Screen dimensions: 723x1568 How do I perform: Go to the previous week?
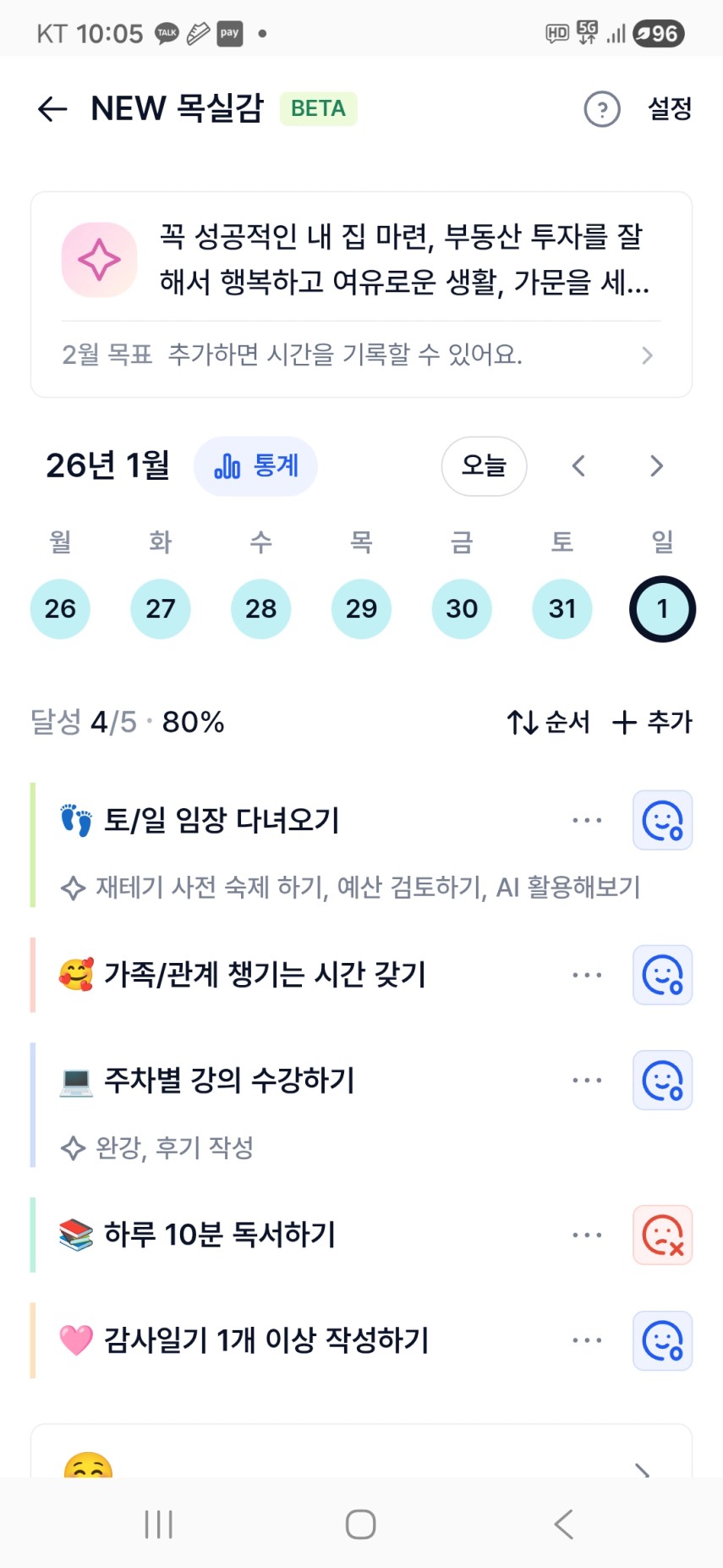pos(578,465)
